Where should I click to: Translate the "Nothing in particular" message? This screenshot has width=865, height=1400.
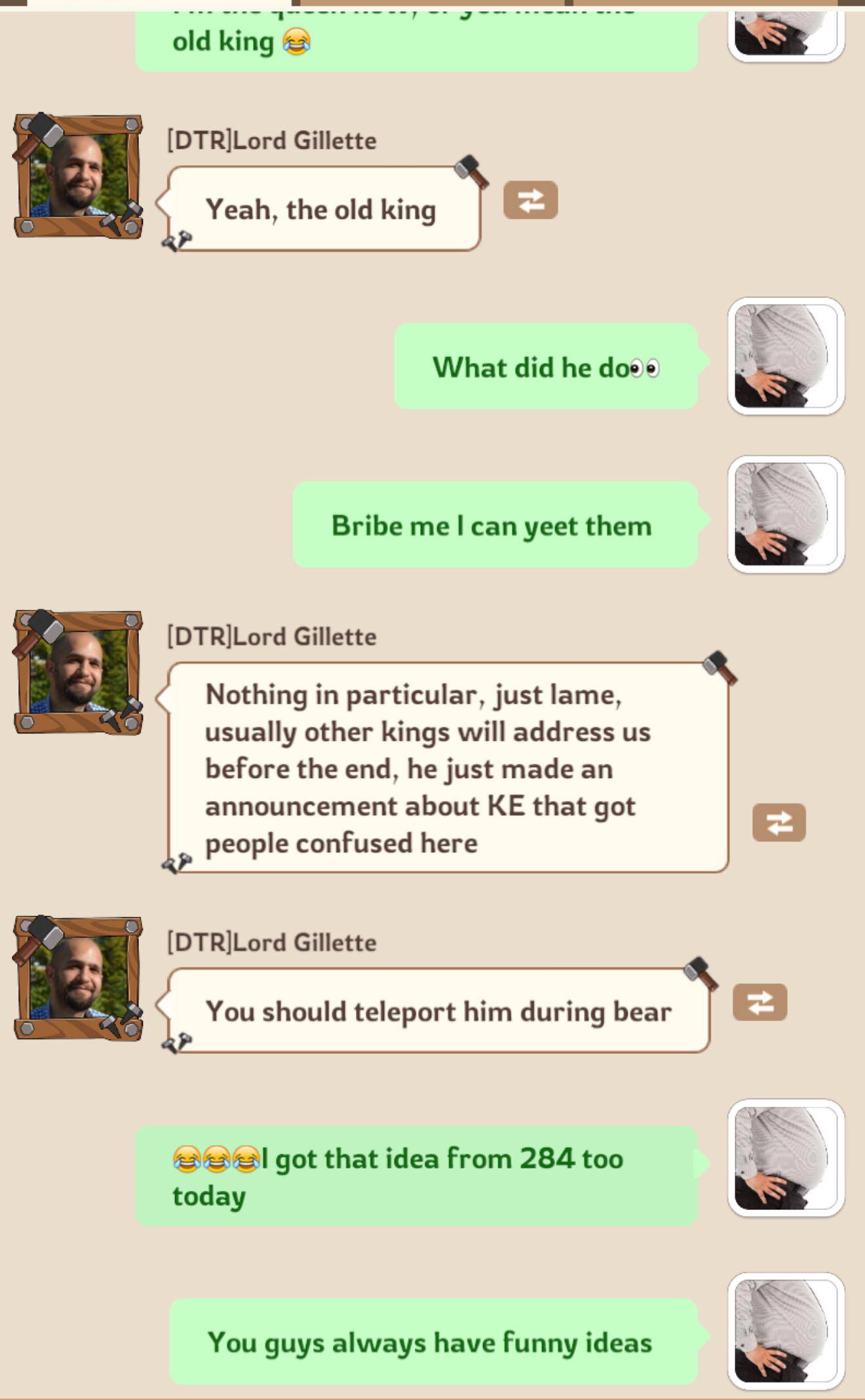click(778, 822)
